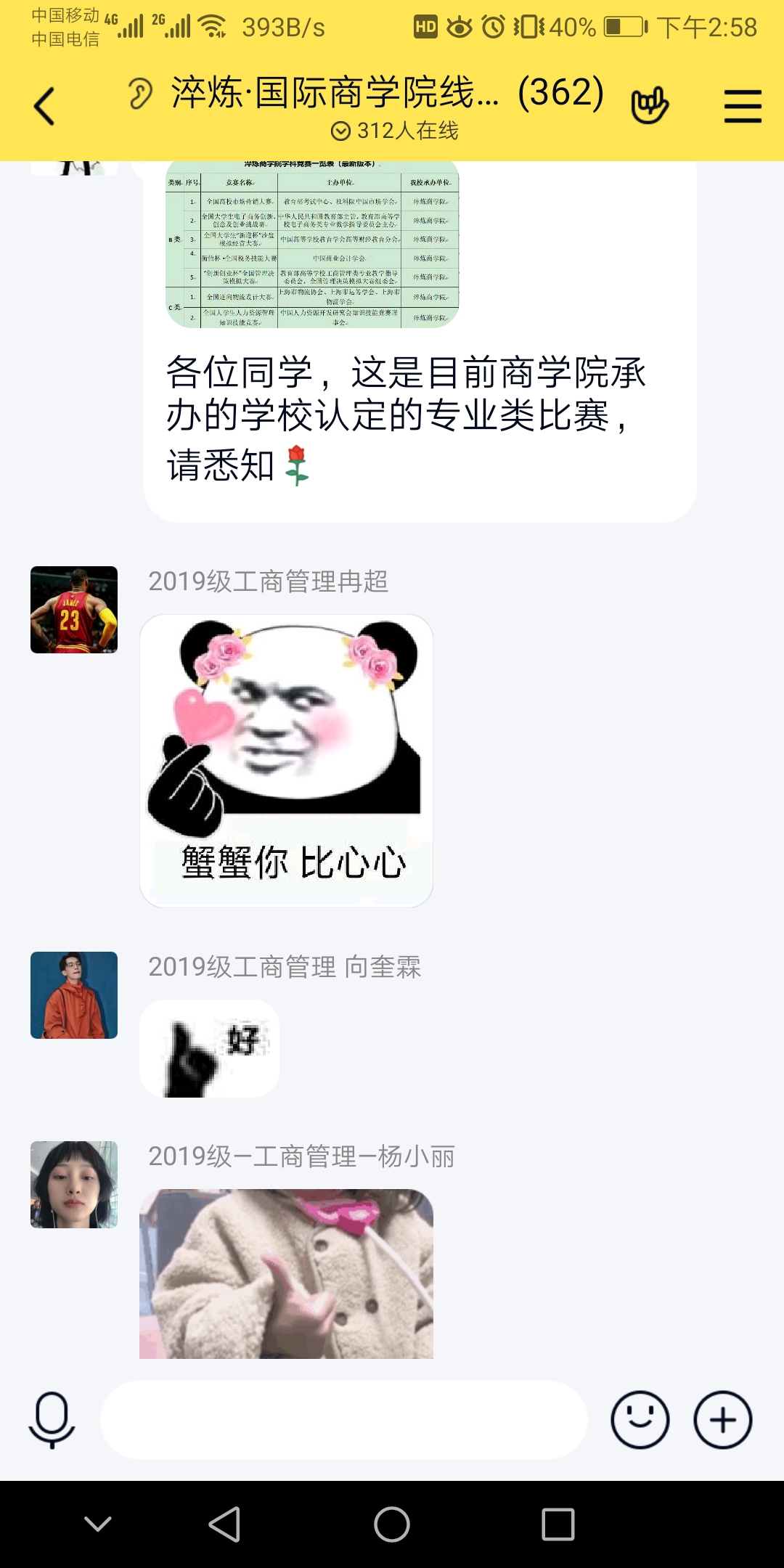Viewport: 784px width, 1568px height.
Task: Open 向奎霖's profile avatar
Action: pos(74,995)
